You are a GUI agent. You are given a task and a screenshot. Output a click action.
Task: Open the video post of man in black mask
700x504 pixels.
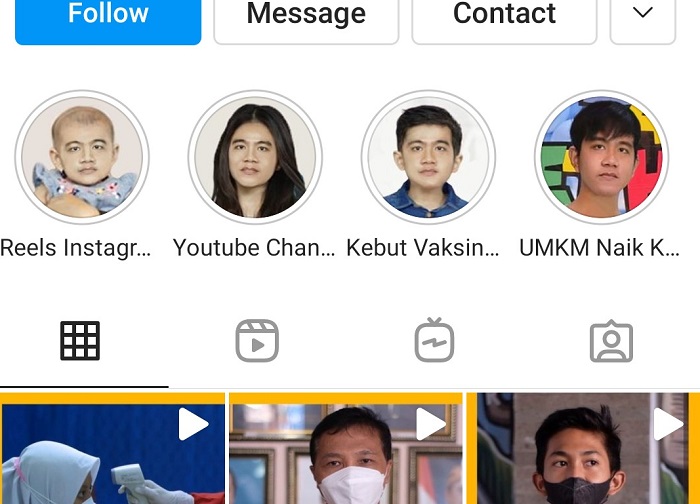(582, 450)
